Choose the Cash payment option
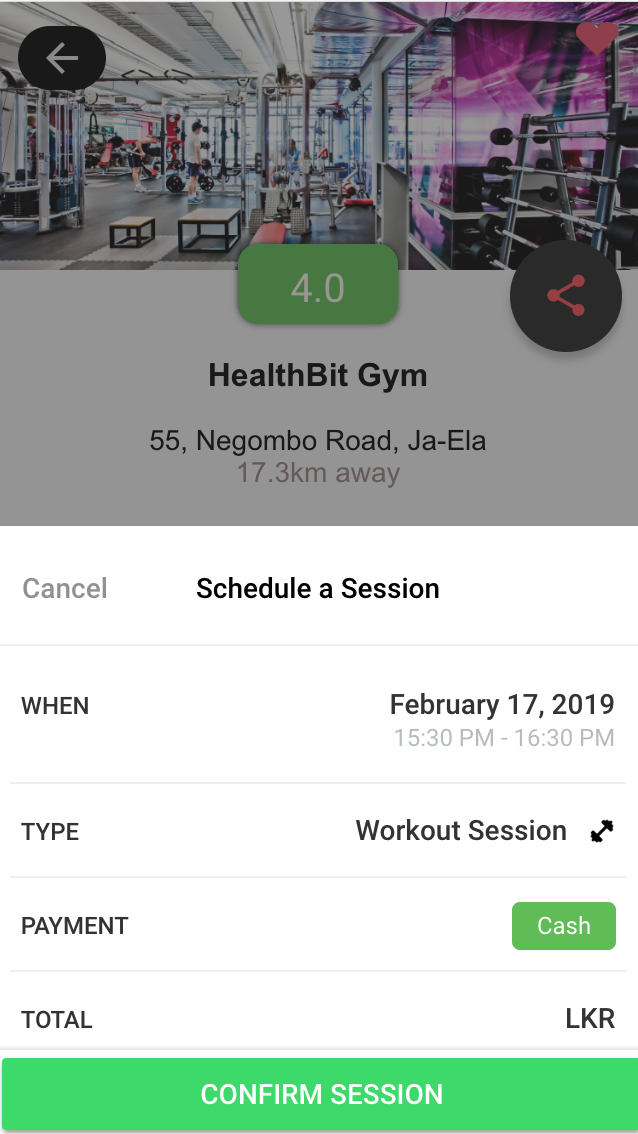This screenshot has height=1134, width=638. [563, 926]
